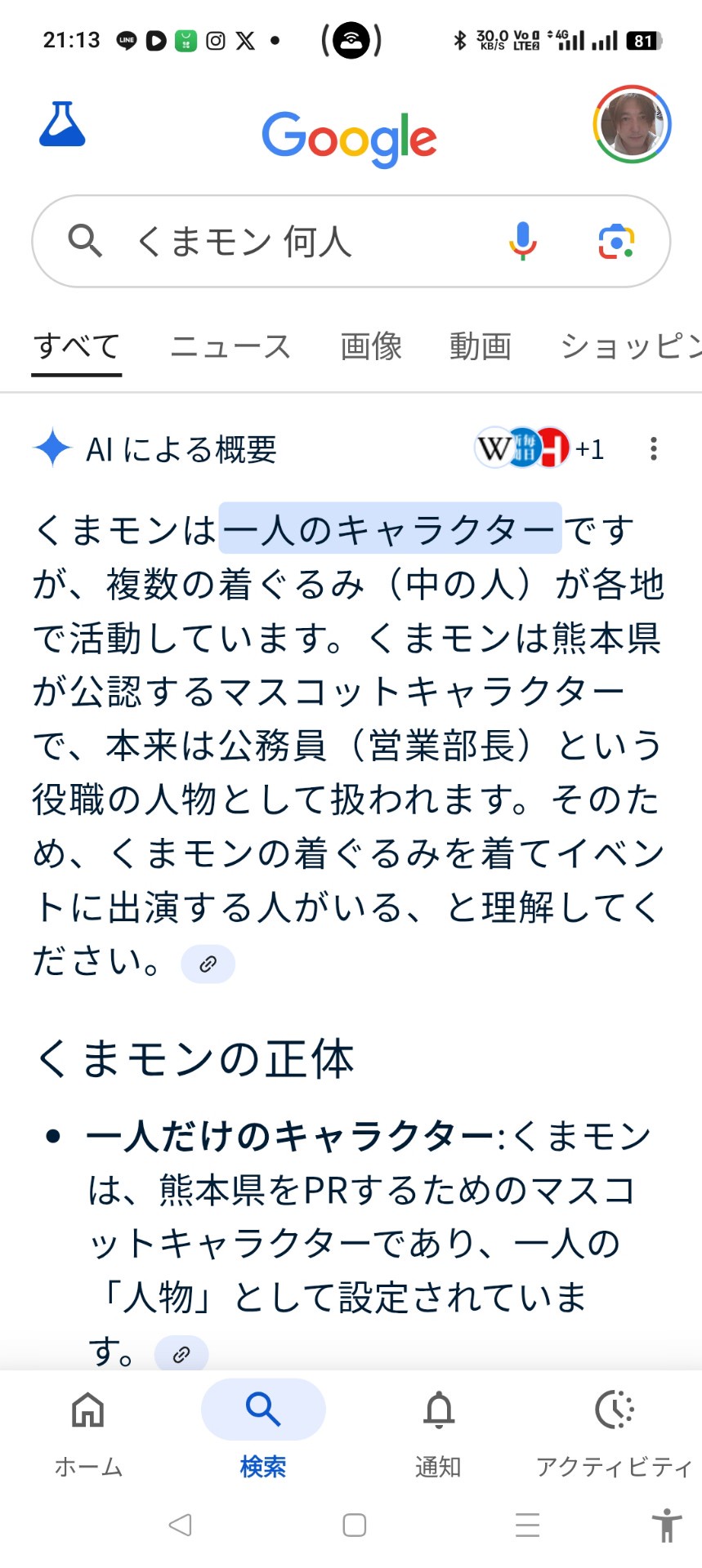This screenshot has width=702, height=1568.
Task: Go to the ホーム tab
Action: pos(88,1433)
